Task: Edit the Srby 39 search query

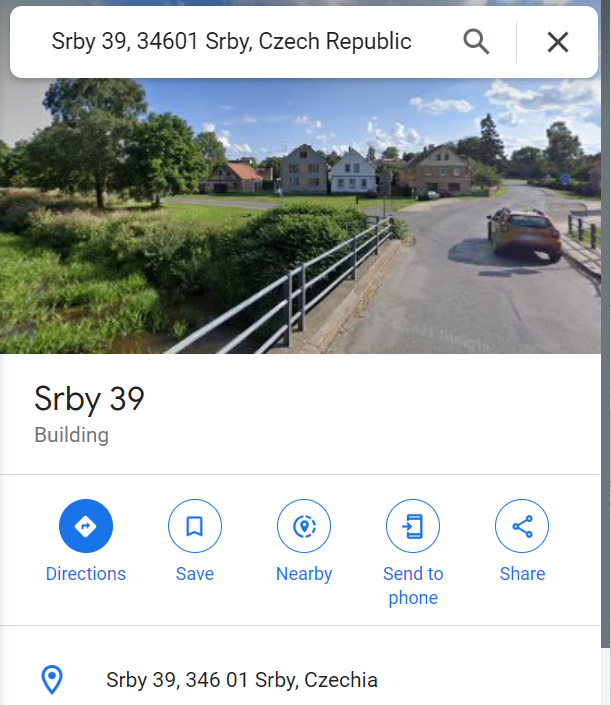Action: coord(231,42)
